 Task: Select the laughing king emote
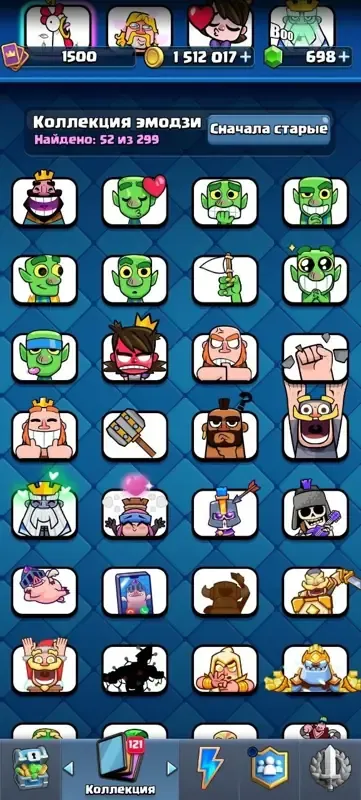click(44, 199)
